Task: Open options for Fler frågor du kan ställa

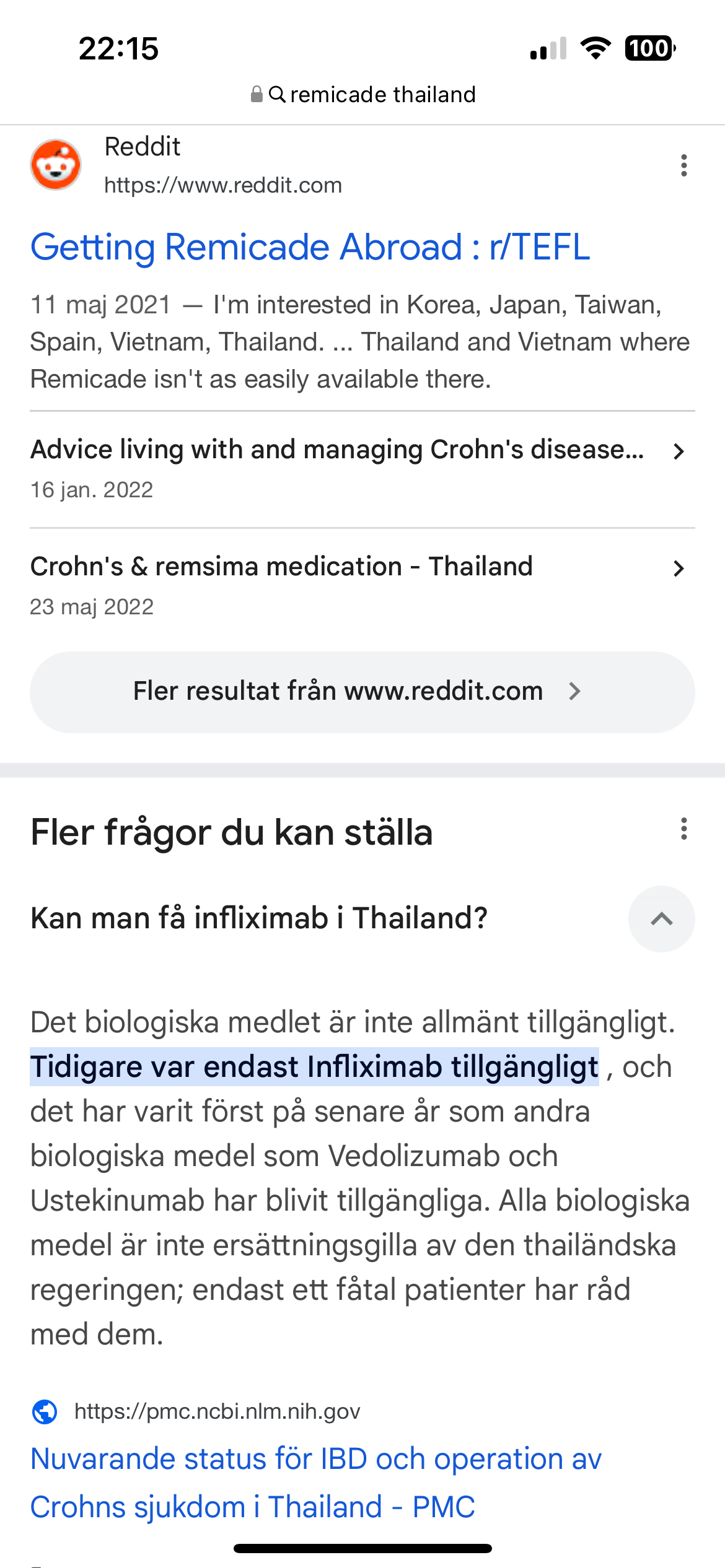Action: (x=683, y=829)
